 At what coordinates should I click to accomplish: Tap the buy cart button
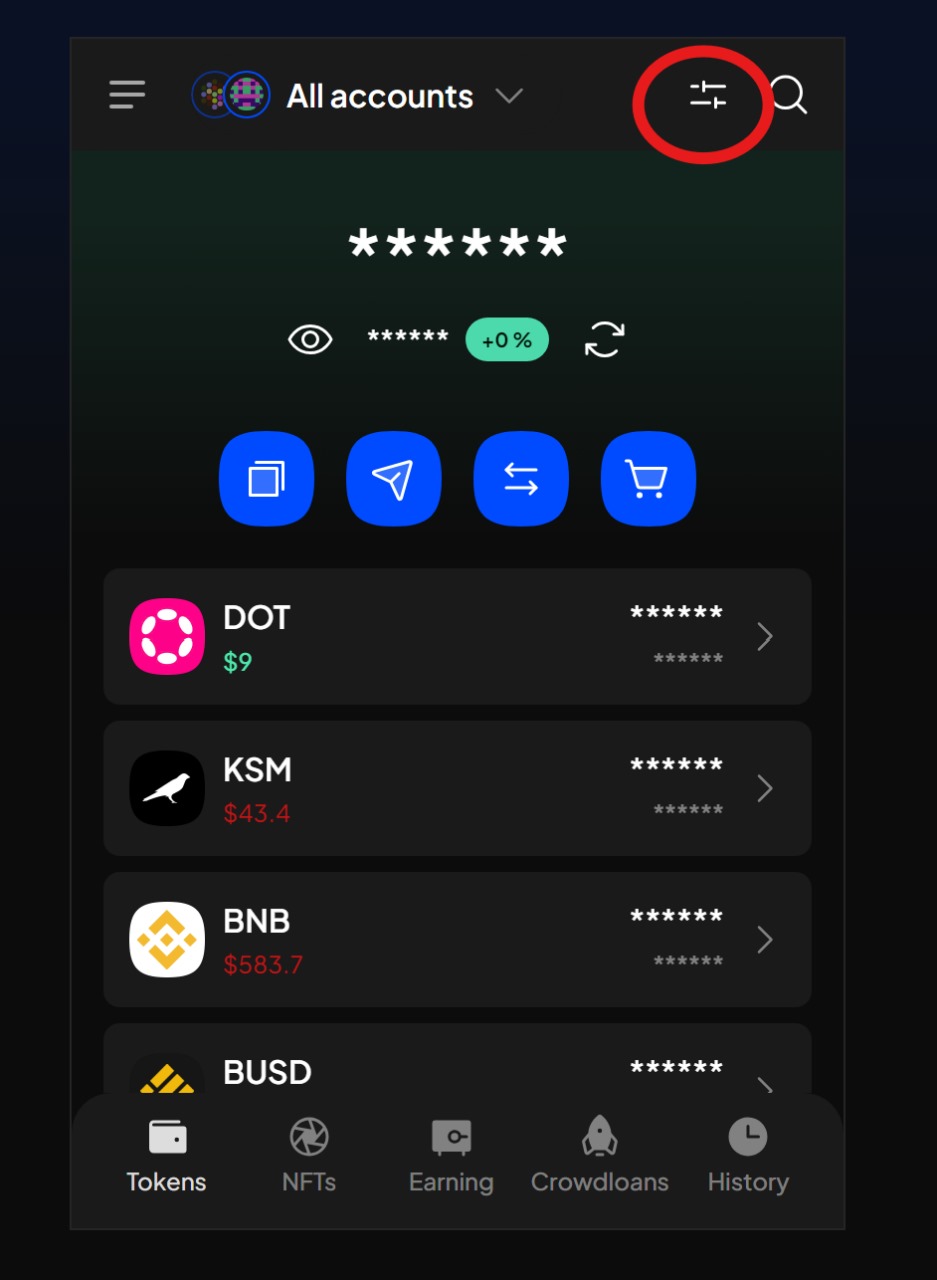pyautogui.click(x=648, y=479)
